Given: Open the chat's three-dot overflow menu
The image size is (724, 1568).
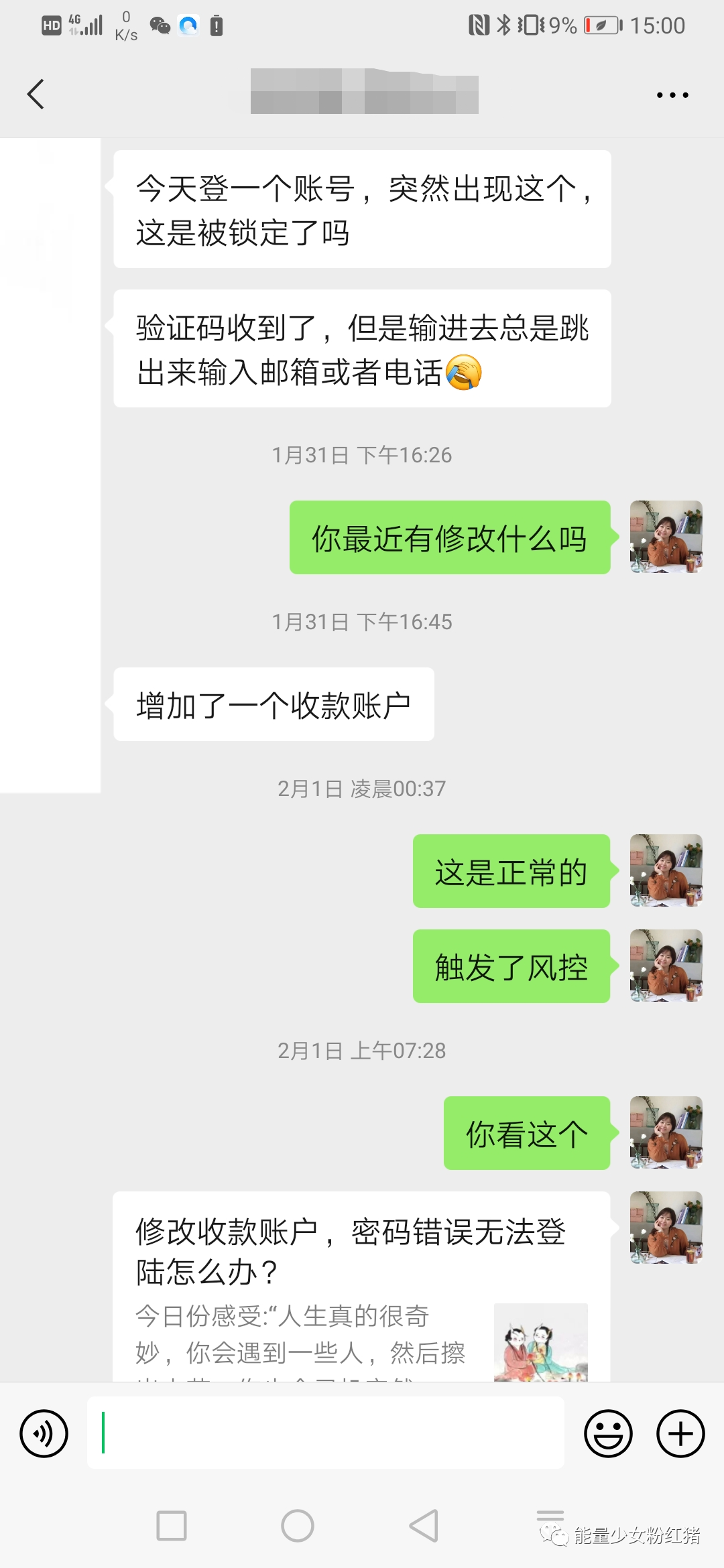Looking at the screenshot, I should [672, 95].
